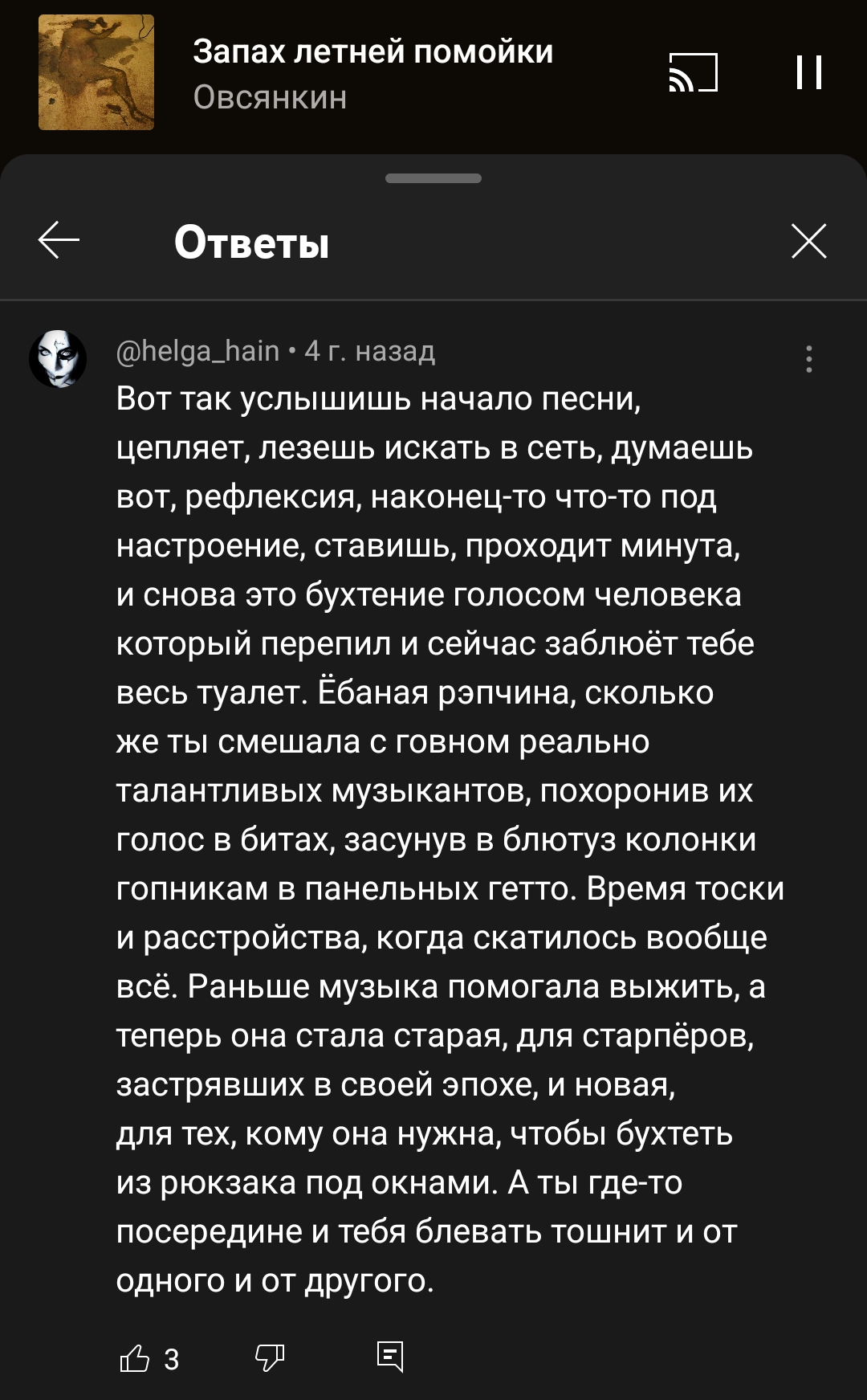This screenshot has height=1400, width=867.
Task: Open the comment's three-dot overflow menu
Action: coord(808,358)
